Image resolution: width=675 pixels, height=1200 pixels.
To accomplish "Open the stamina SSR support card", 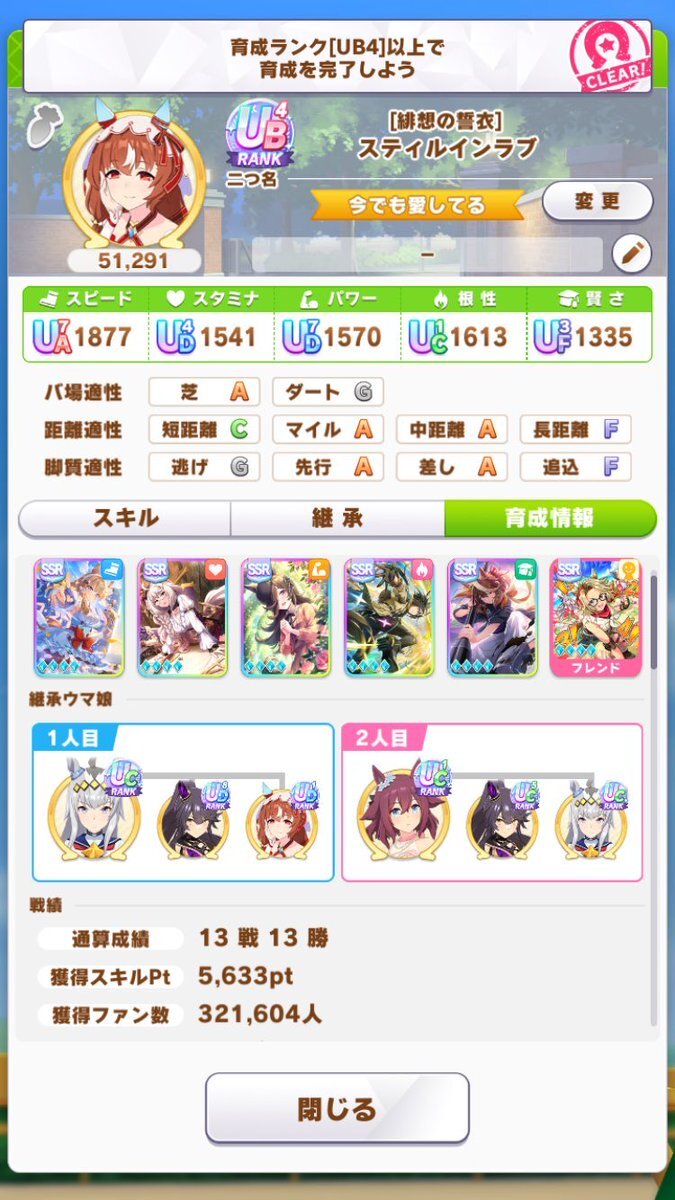I will tap(182, 617).
